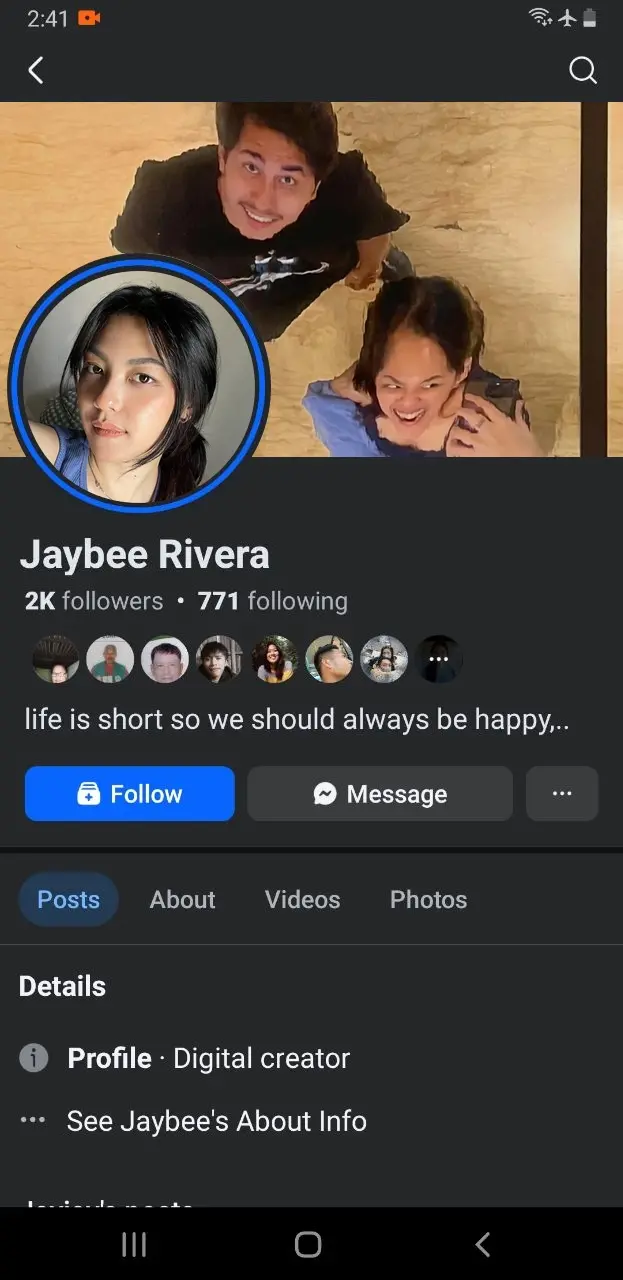Show more followers via the avatars' ellipsis
This screenshot has height=1280, width=623.
click(x=439, y=659)
